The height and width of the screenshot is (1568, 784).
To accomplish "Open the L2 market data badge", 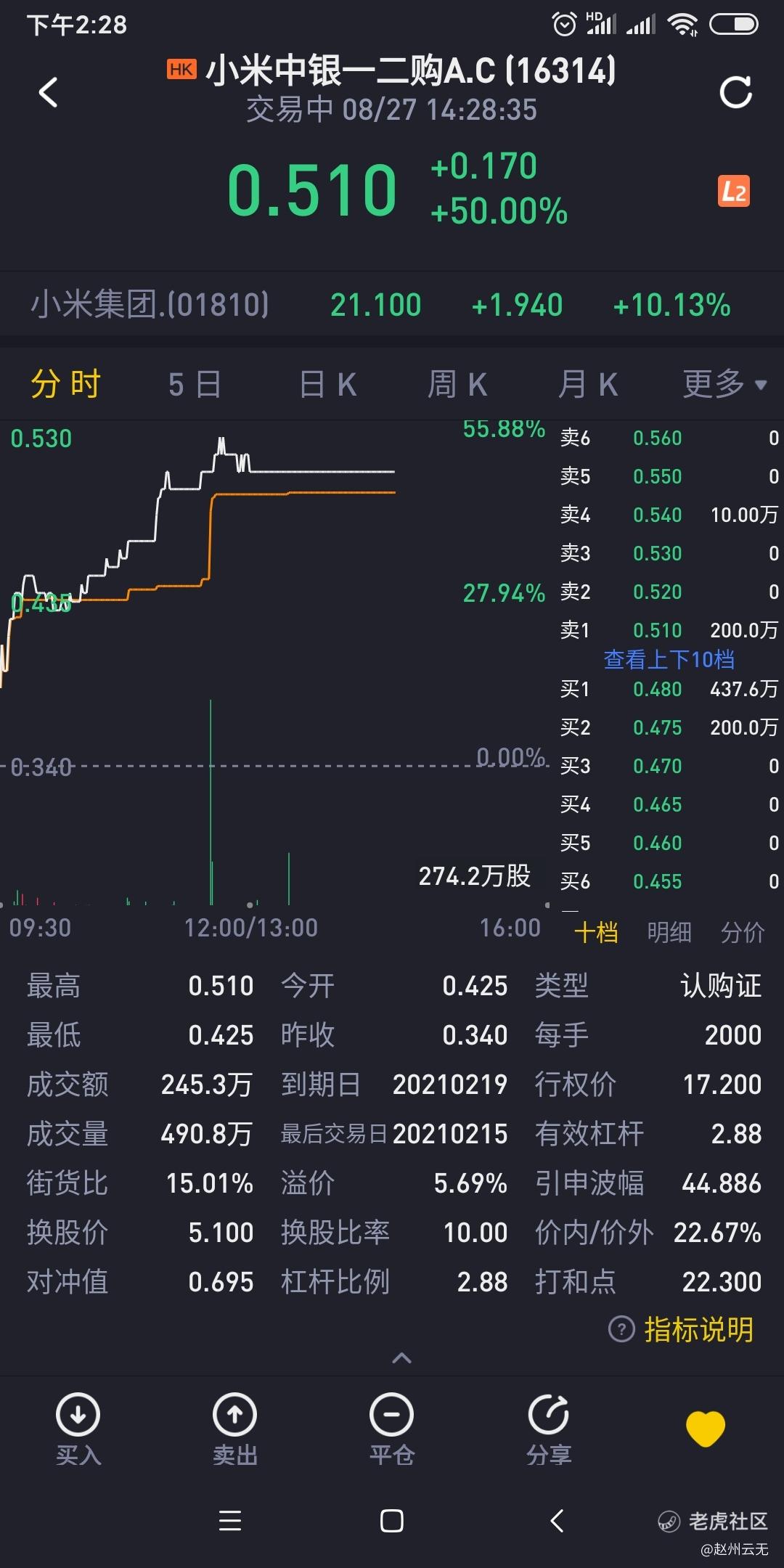I will (733, 192).
